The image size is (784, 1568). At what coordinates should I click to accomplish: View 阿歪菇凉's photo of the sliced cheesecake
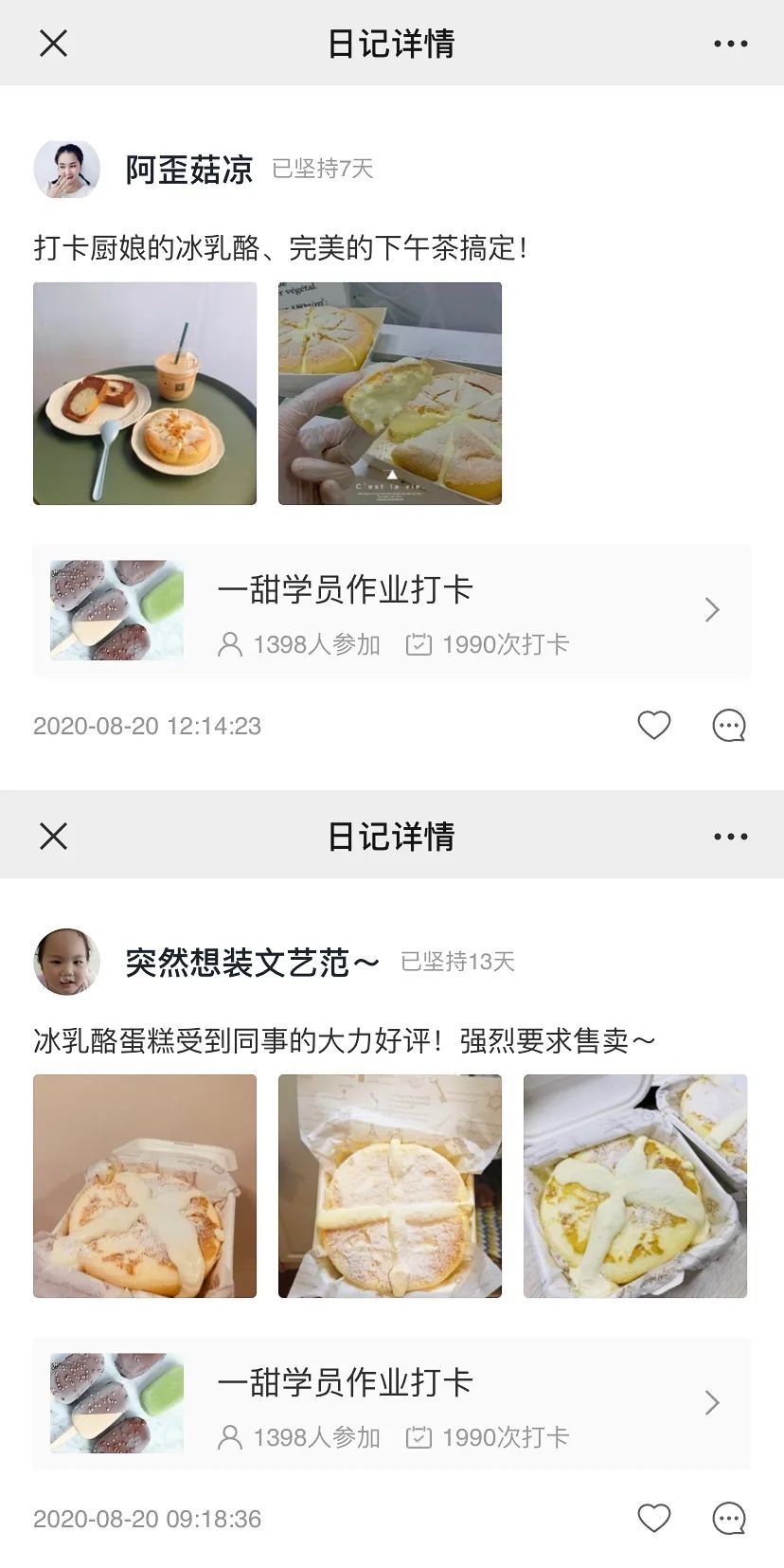390,393
